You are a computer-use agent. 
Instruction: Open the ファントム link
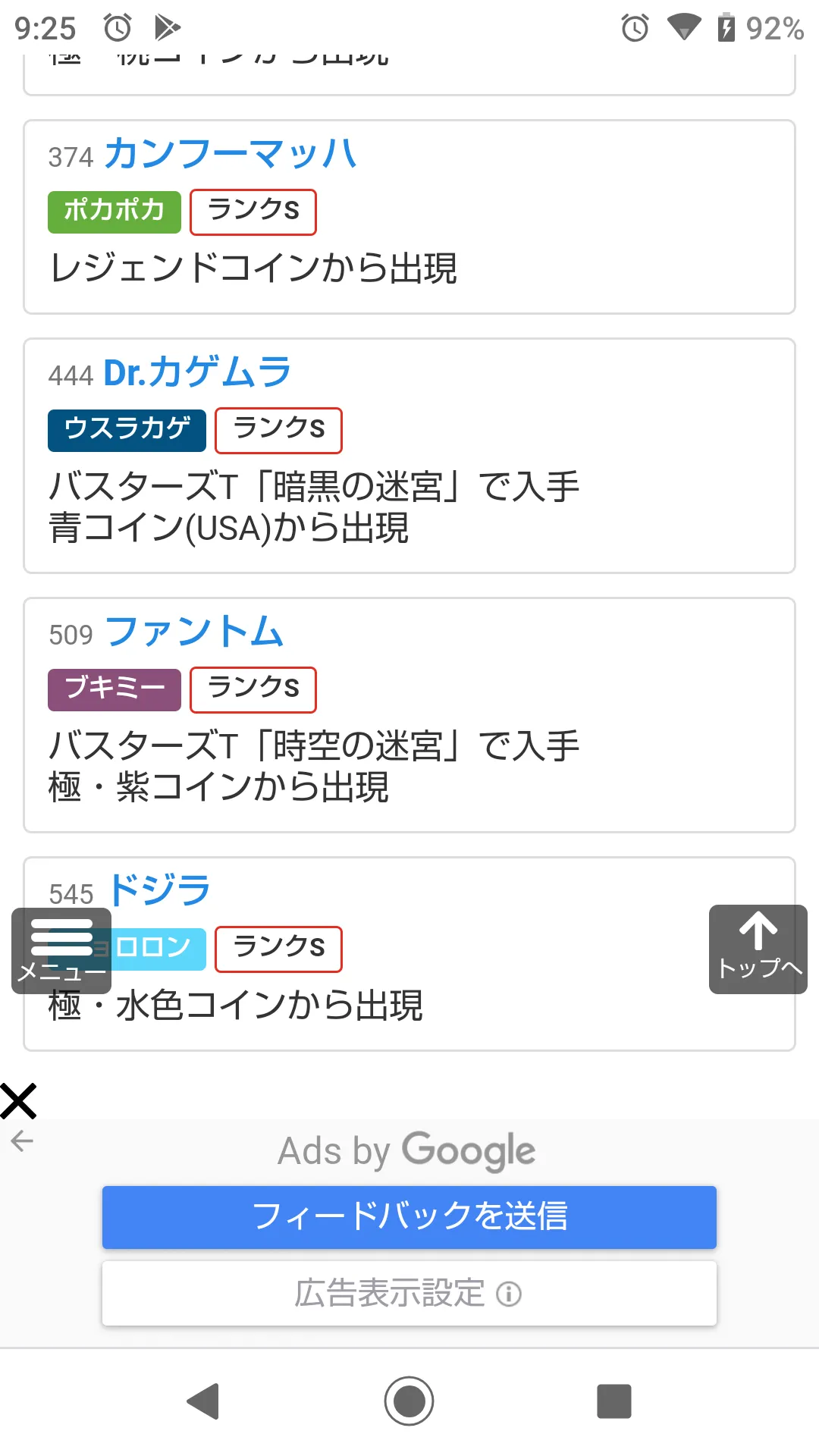(x=194, y=632)
